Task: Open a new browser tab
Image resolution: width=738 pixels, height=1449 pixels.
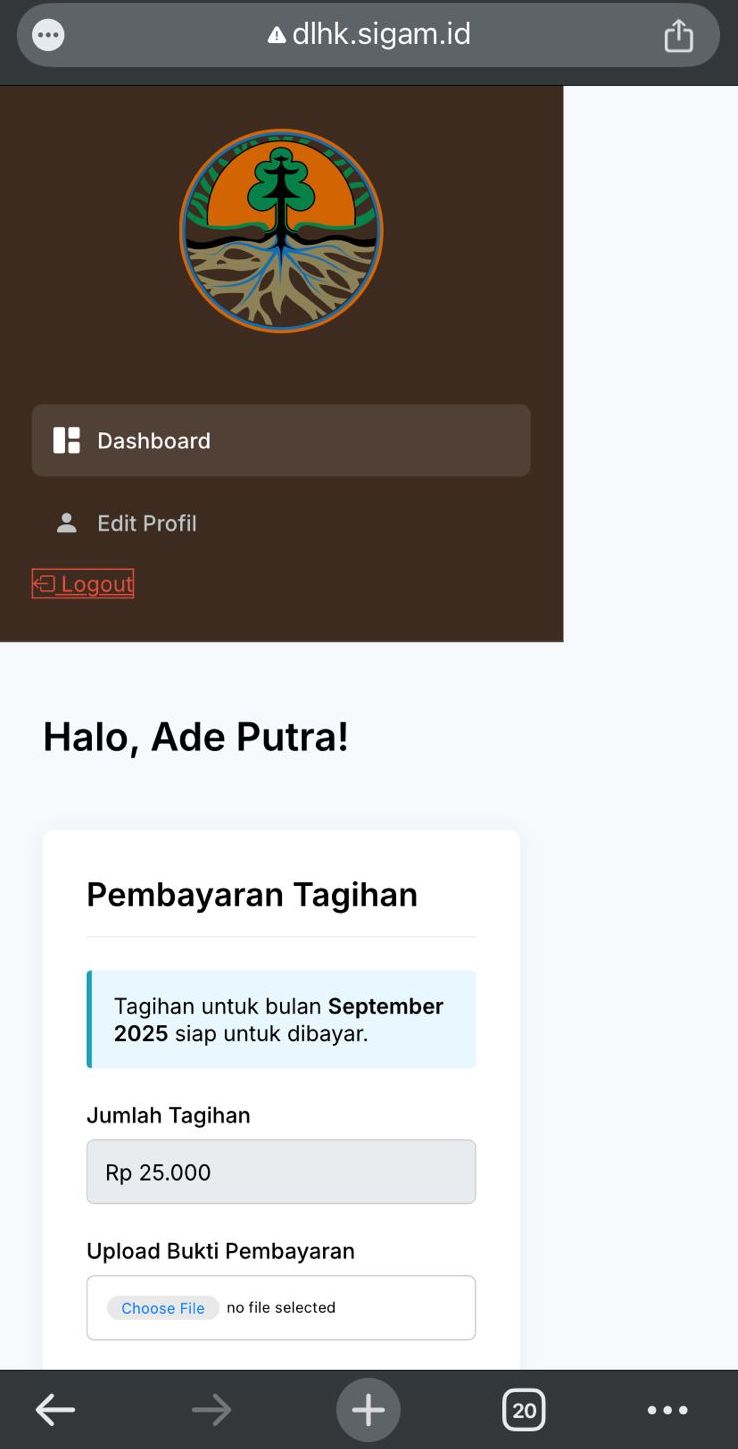Action: [368, 1410]
